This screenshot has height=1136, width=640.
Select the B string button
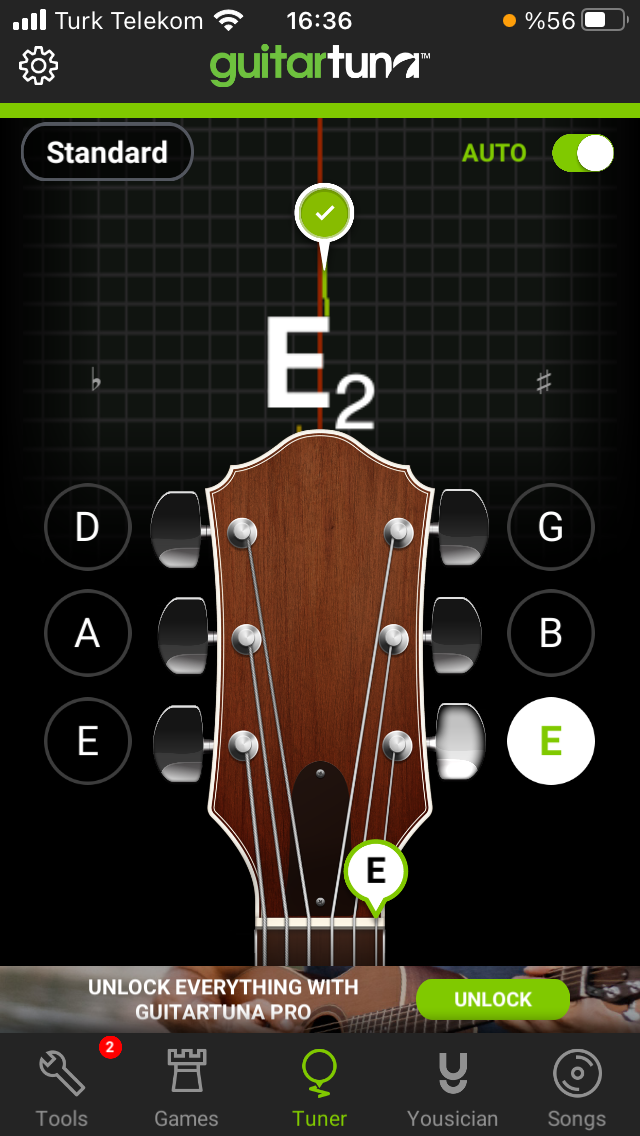coord(551,634)
